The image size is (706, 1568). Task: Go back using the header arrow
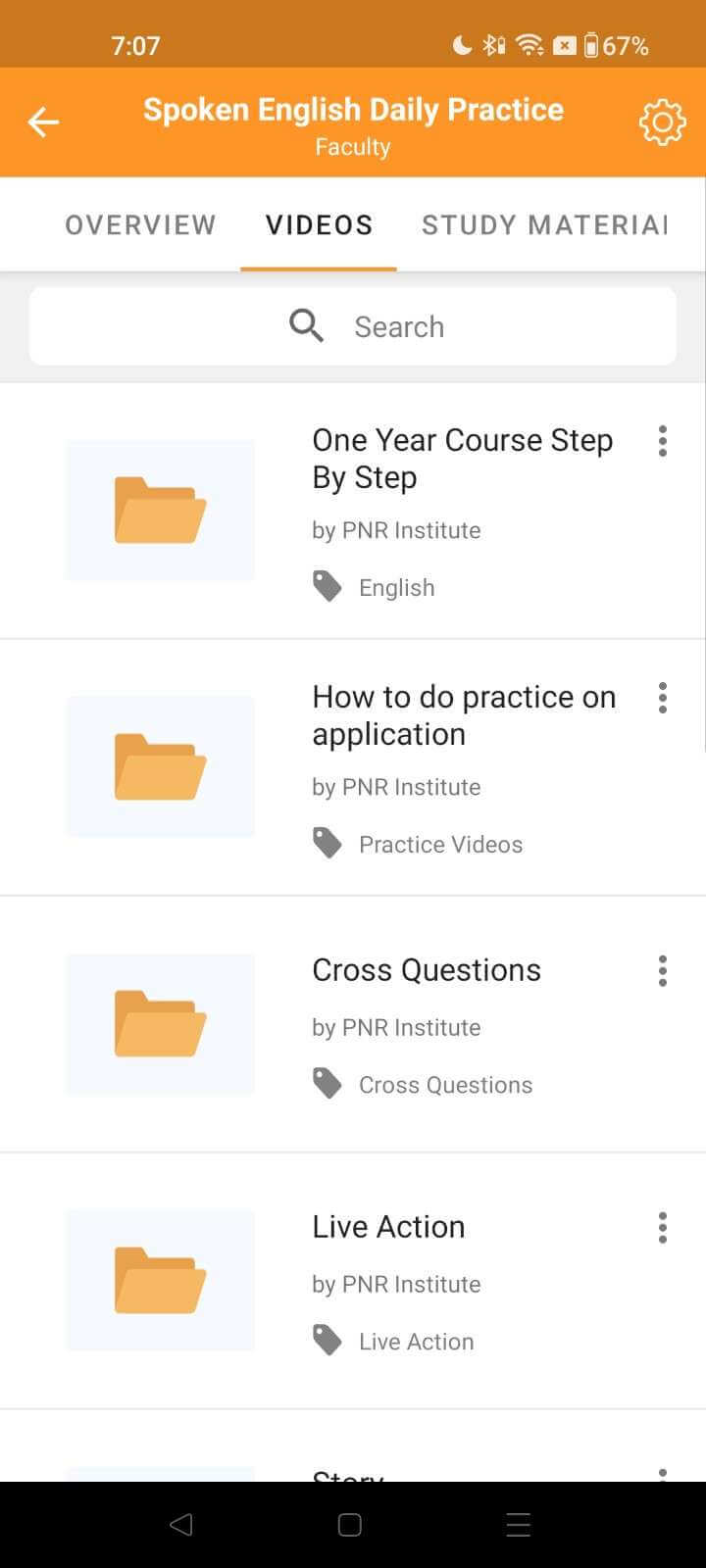point(43,122)
